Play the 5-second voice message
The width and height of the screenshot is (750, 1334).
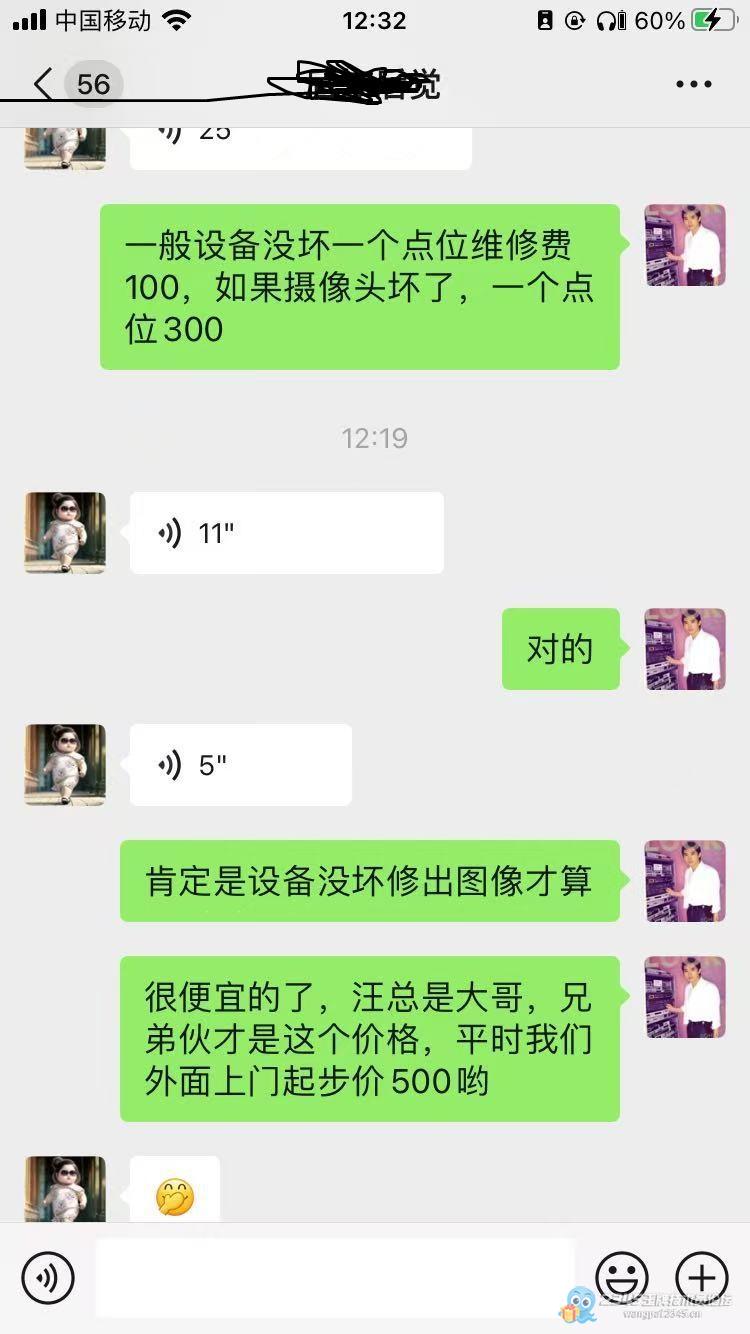[240, 765]
